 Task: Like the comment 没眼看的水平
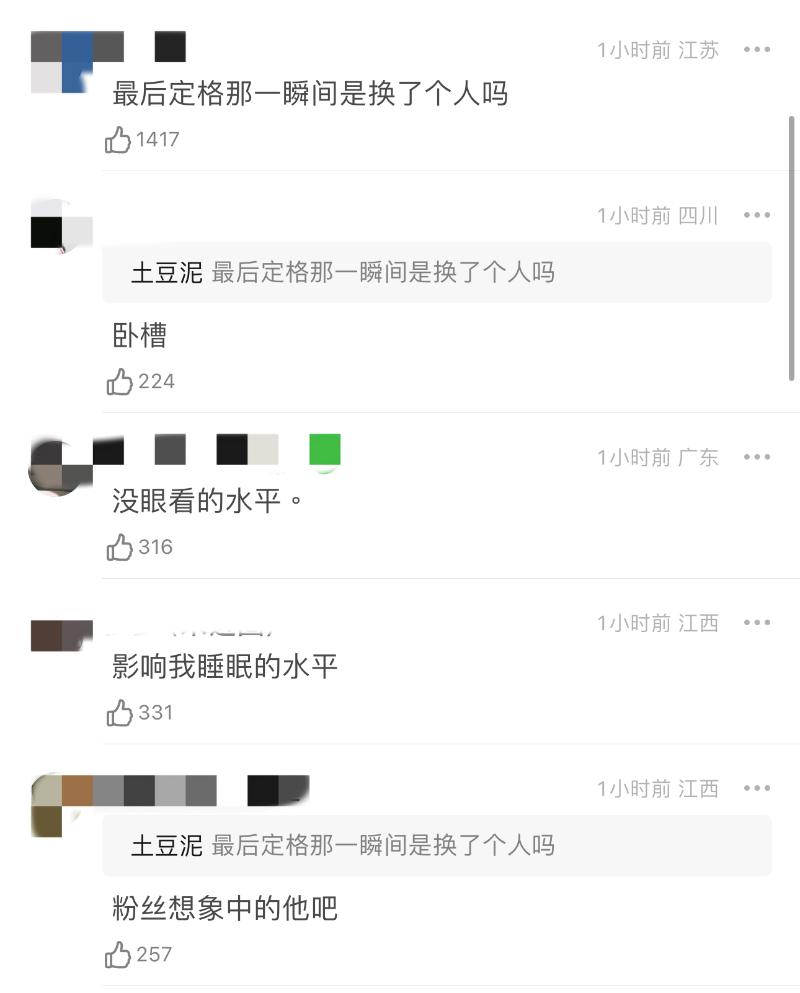click(120, 548)
